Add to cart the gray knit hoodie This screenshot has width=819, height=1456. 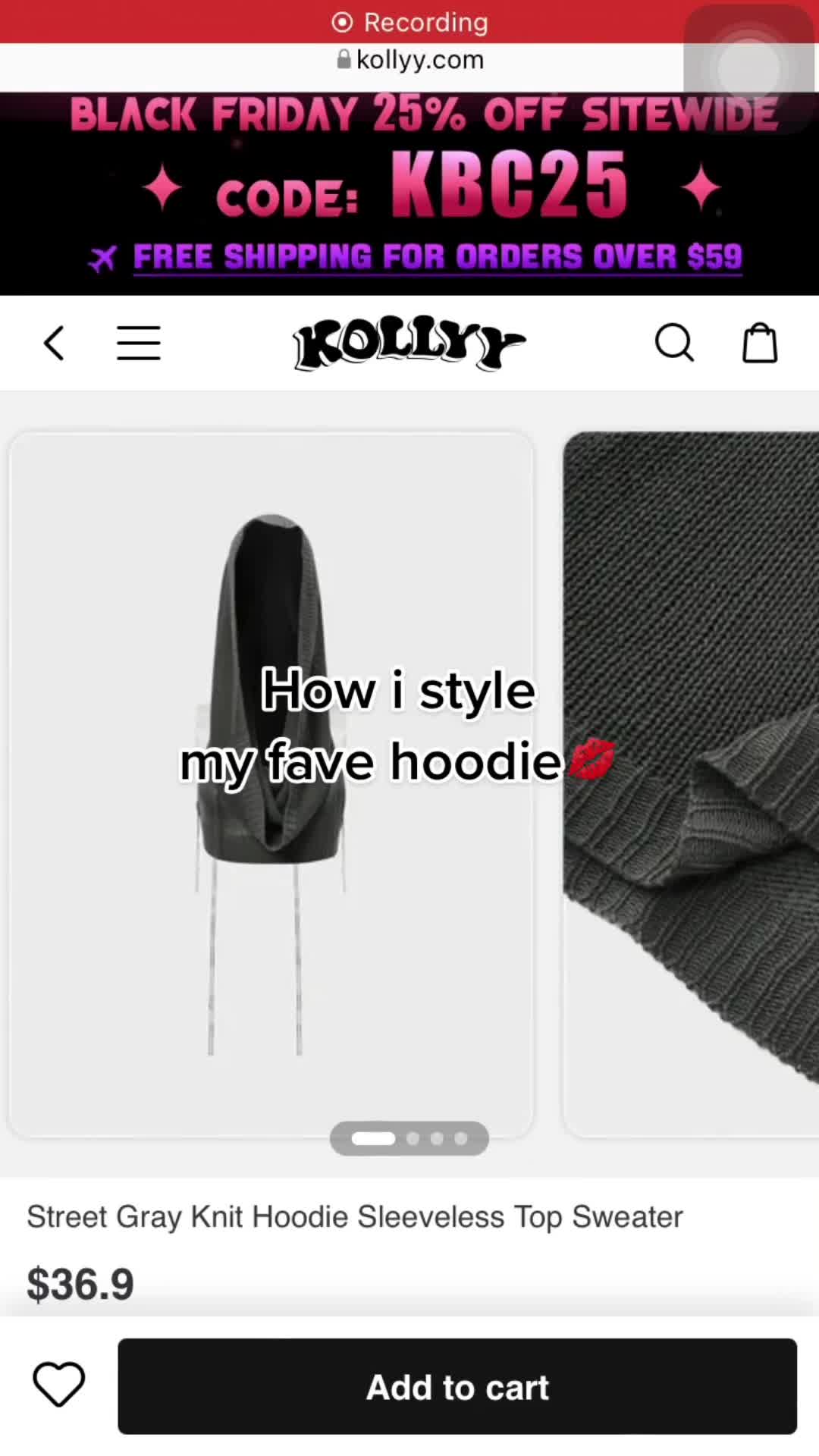[457, 1386]
